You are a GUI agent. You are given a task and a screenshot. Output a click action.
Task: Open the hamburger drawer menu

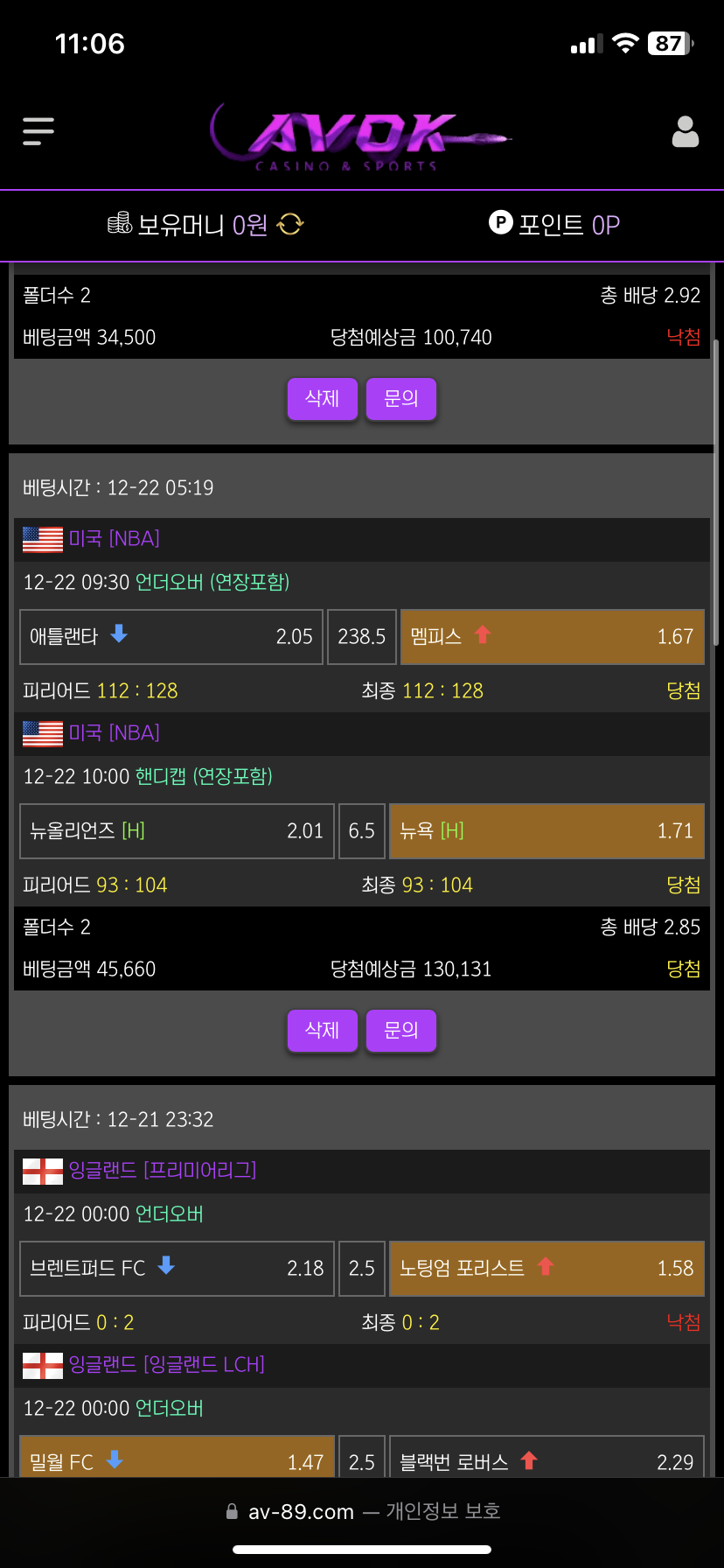(x=38, y=131)
